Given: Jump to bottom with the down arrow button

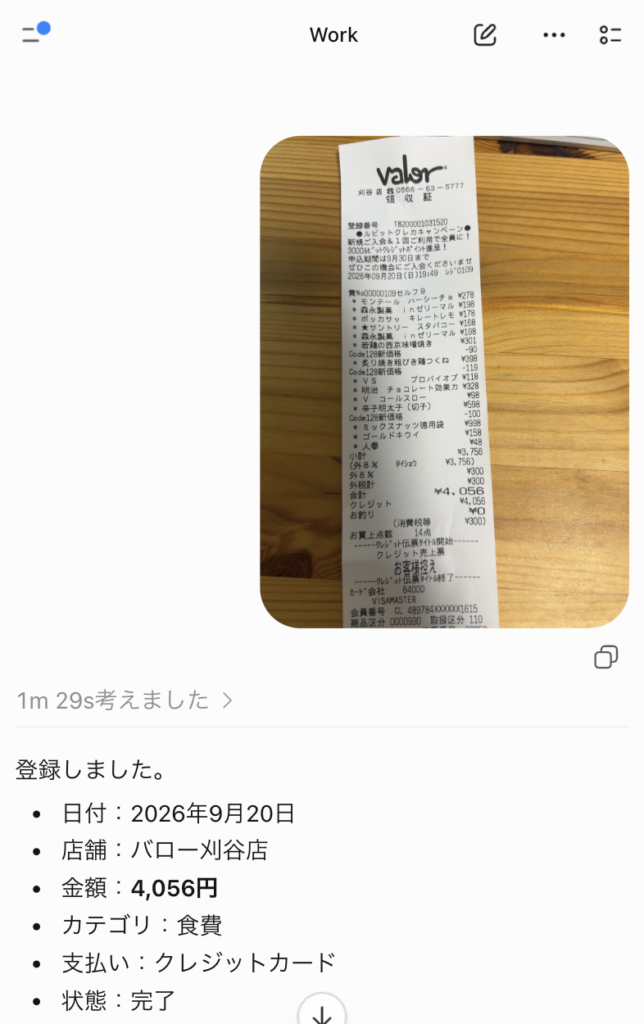Looking at the screenshot, I should [x=321, y=1011].
